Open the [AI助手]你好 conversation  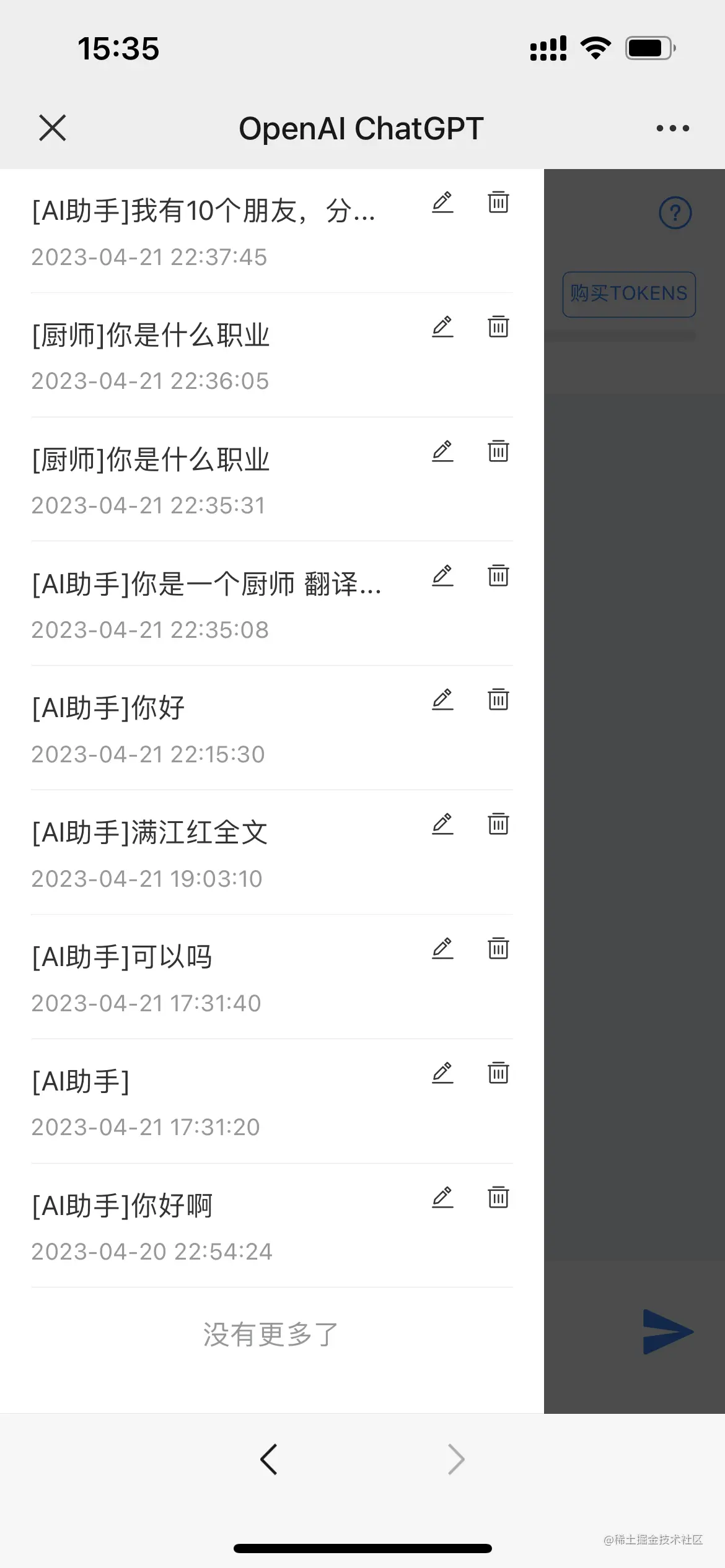coord(109,708)
